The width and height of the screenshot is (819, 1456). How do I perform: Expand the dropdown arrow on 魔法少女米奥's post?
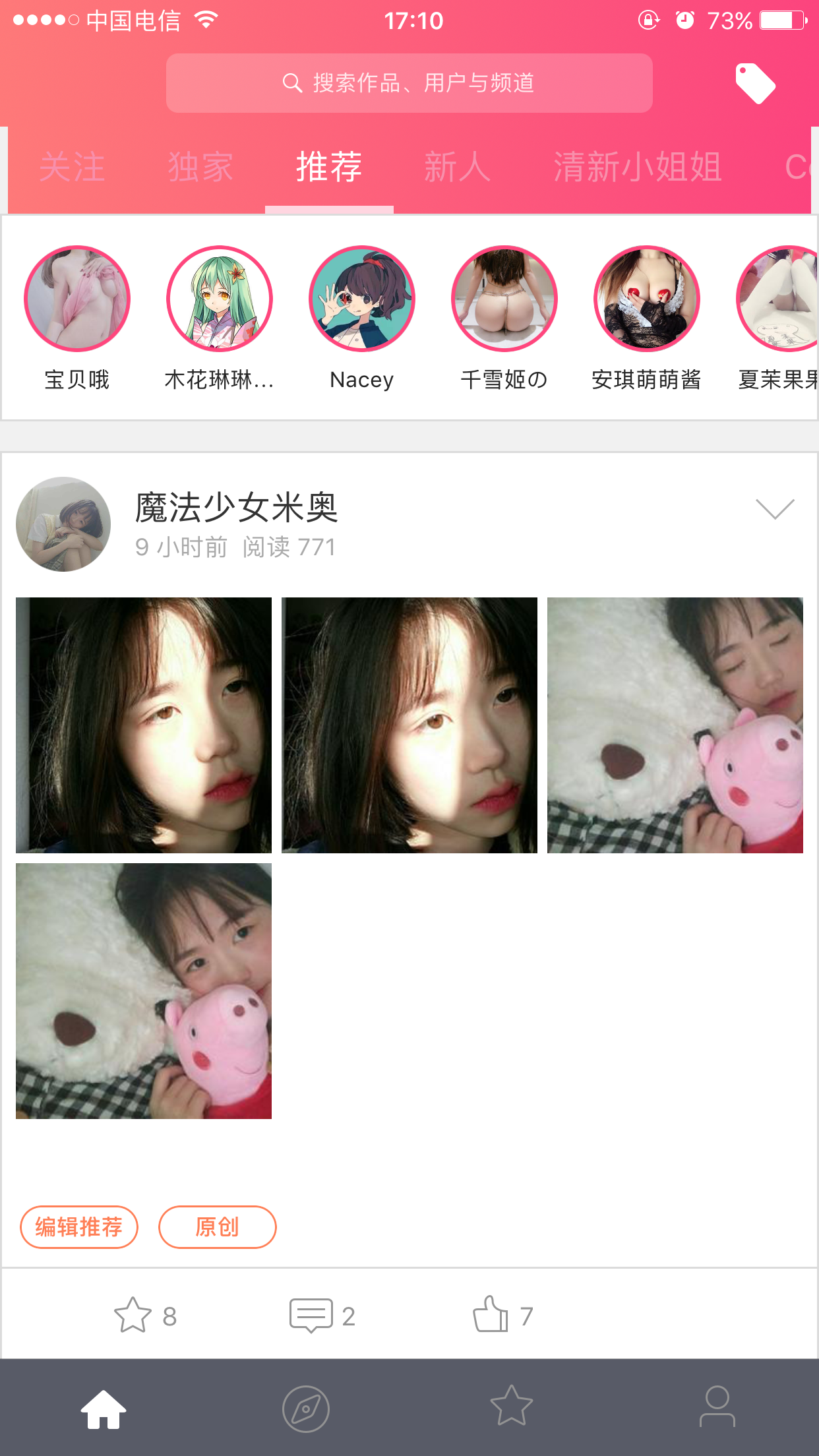[775, 508]
